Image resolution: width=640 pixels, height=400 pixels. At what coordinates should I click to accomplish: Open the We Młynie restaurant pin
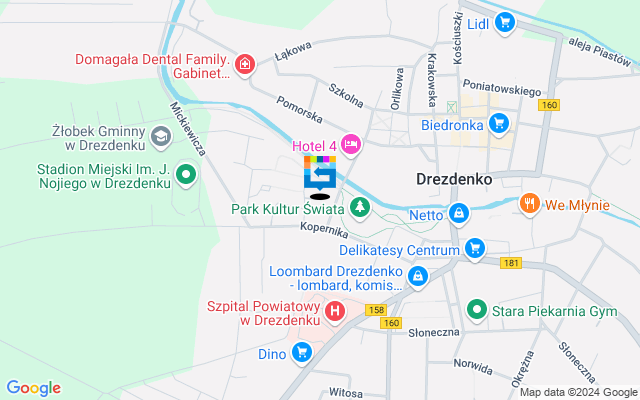click(x=529, y=204)
